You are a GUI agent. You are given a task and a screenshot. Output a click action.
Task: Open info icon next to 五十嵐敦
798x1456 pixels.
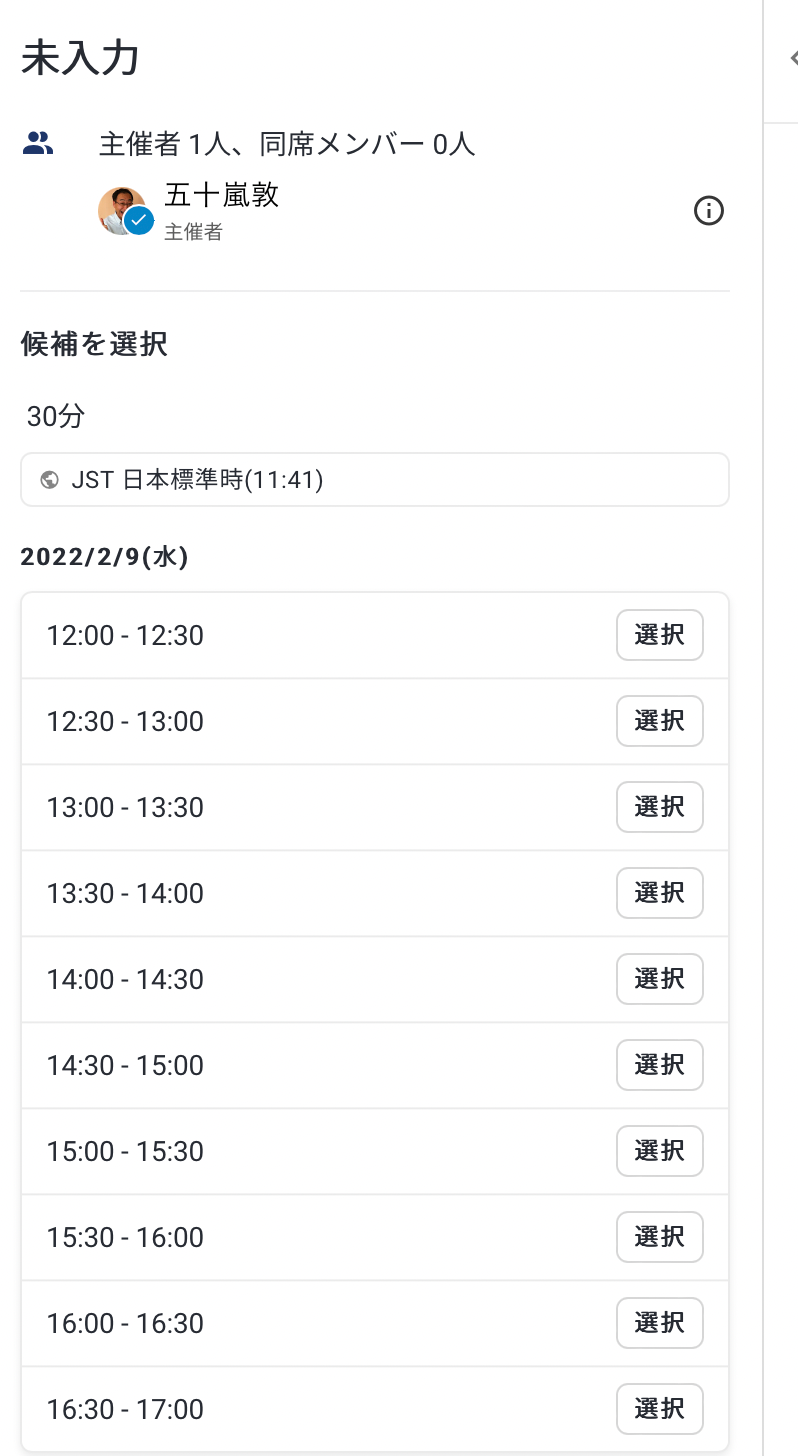click(708, 211)
